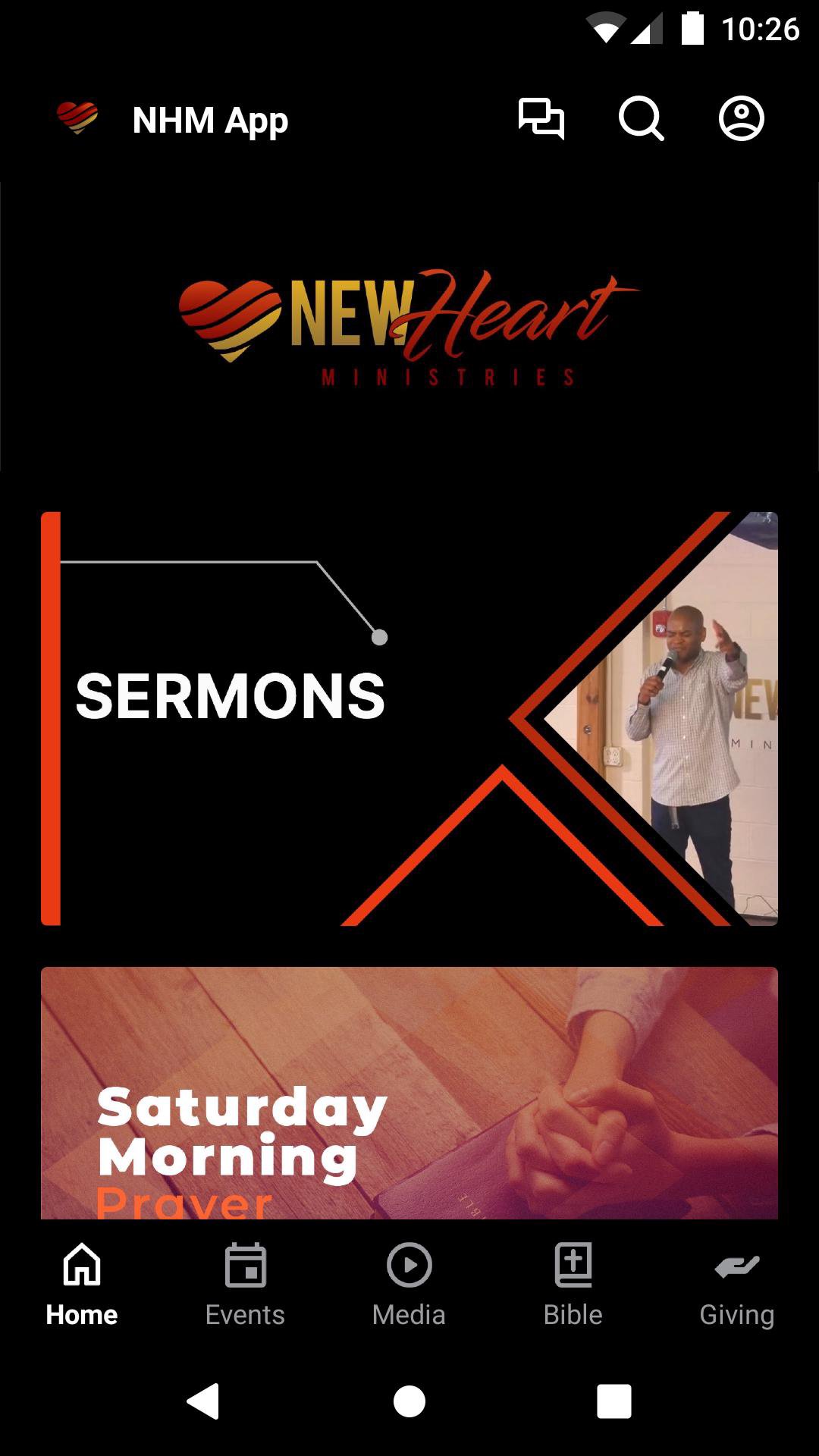Tap the system back button

click(203, 1401)
